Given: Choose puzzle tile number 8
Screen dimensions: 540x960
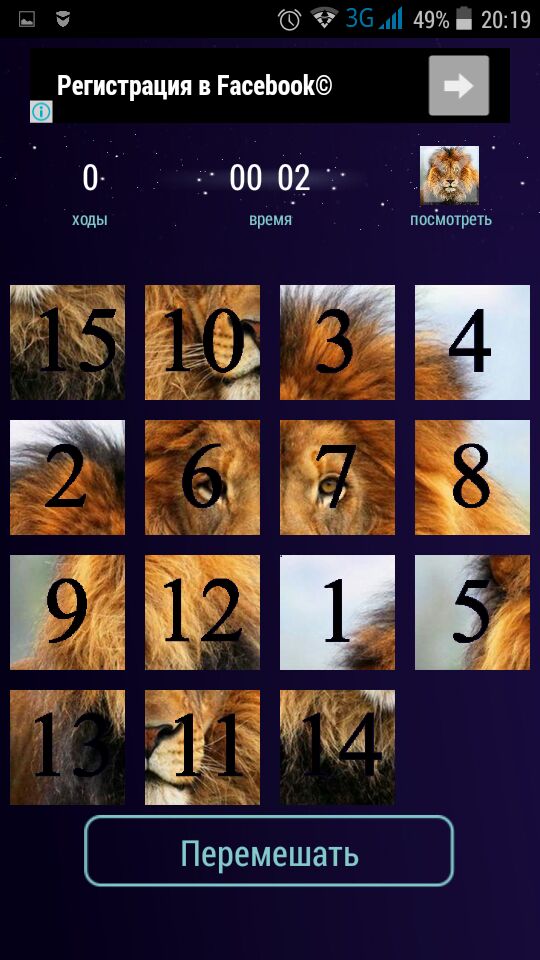Looking at the screenshot, I should pyautogui.click(x=473, y=478).
